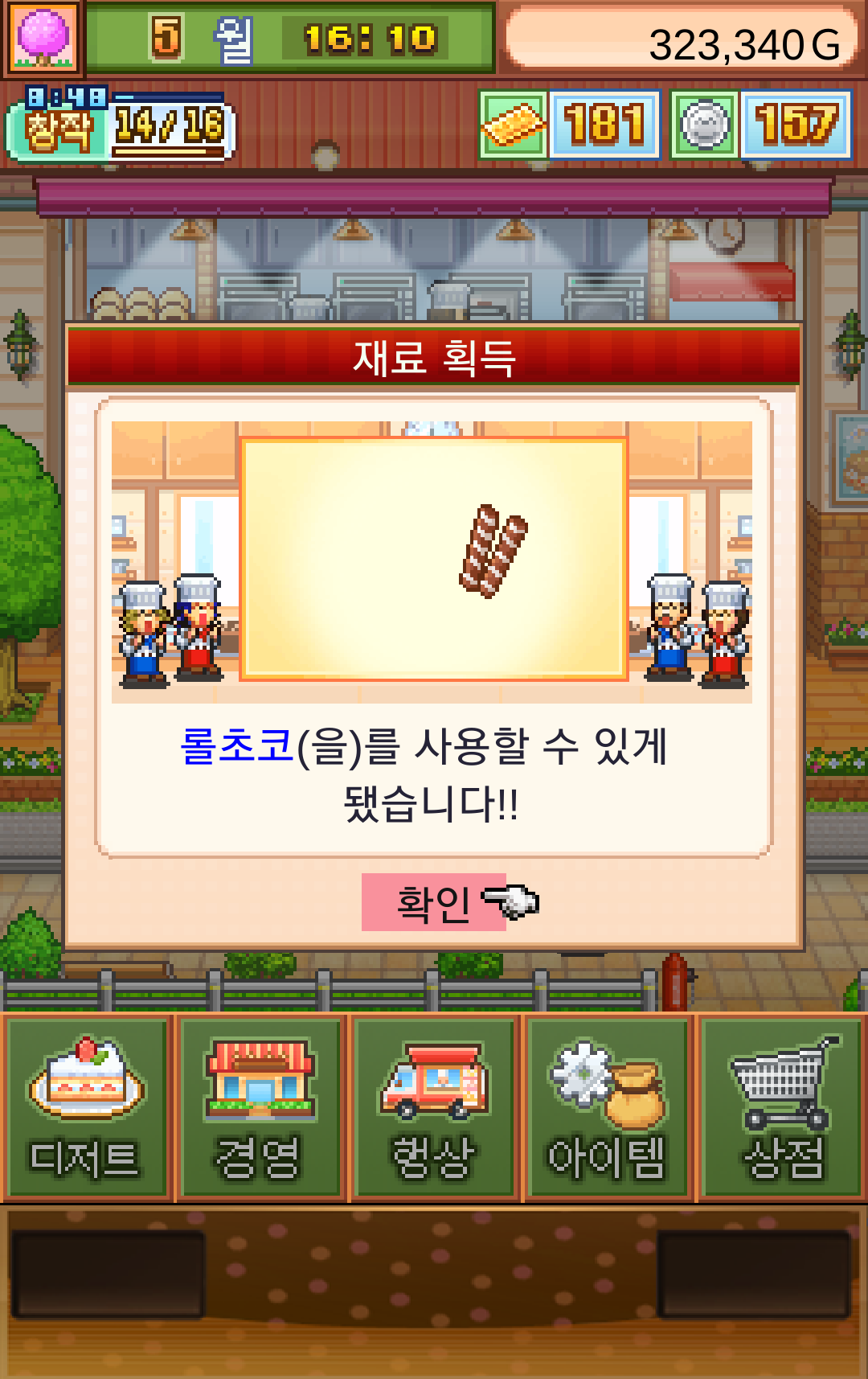Open the 디저트 menu
This screenshot has height=1379, width=868.
pos(87,1108)
